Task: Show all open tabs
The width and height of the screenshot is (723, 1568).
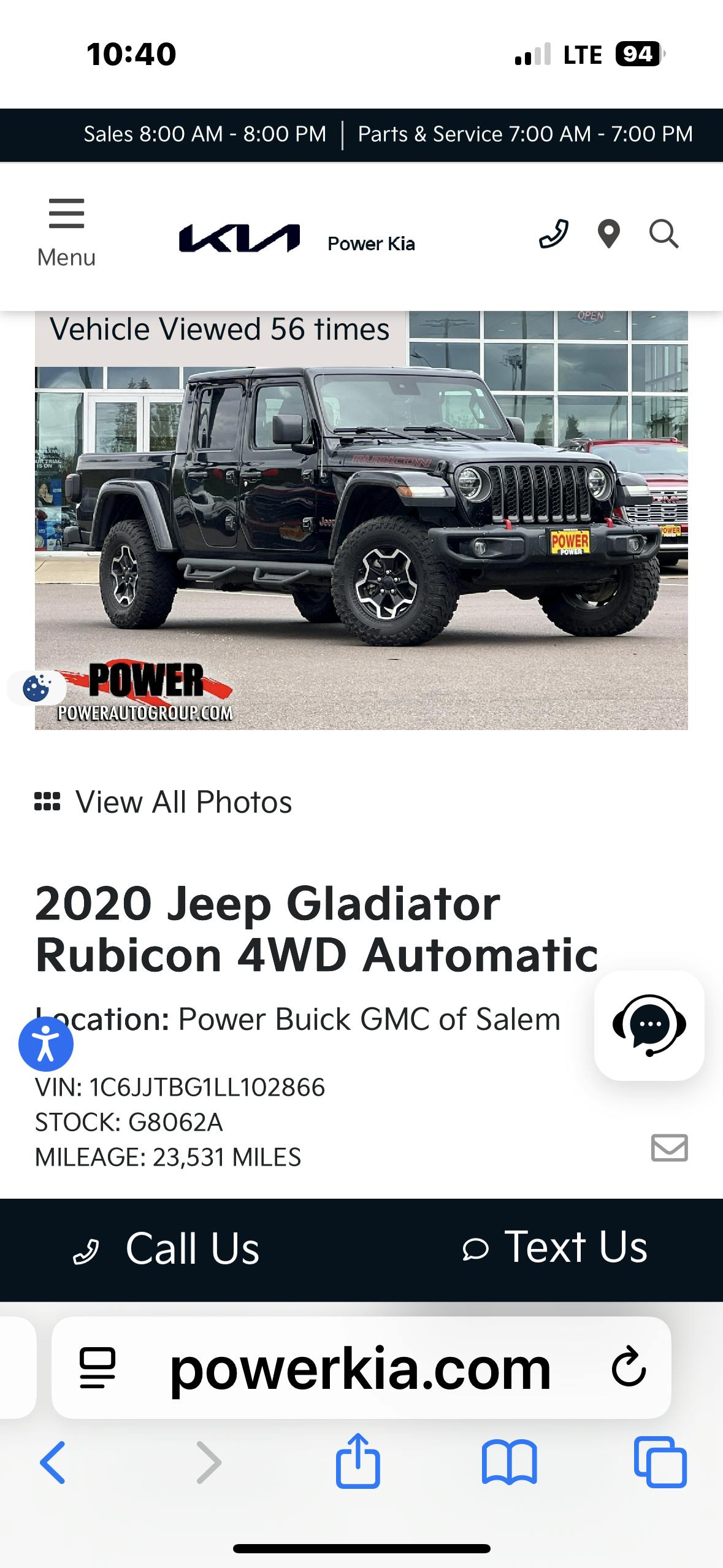Action: [x=660, y=1462]
